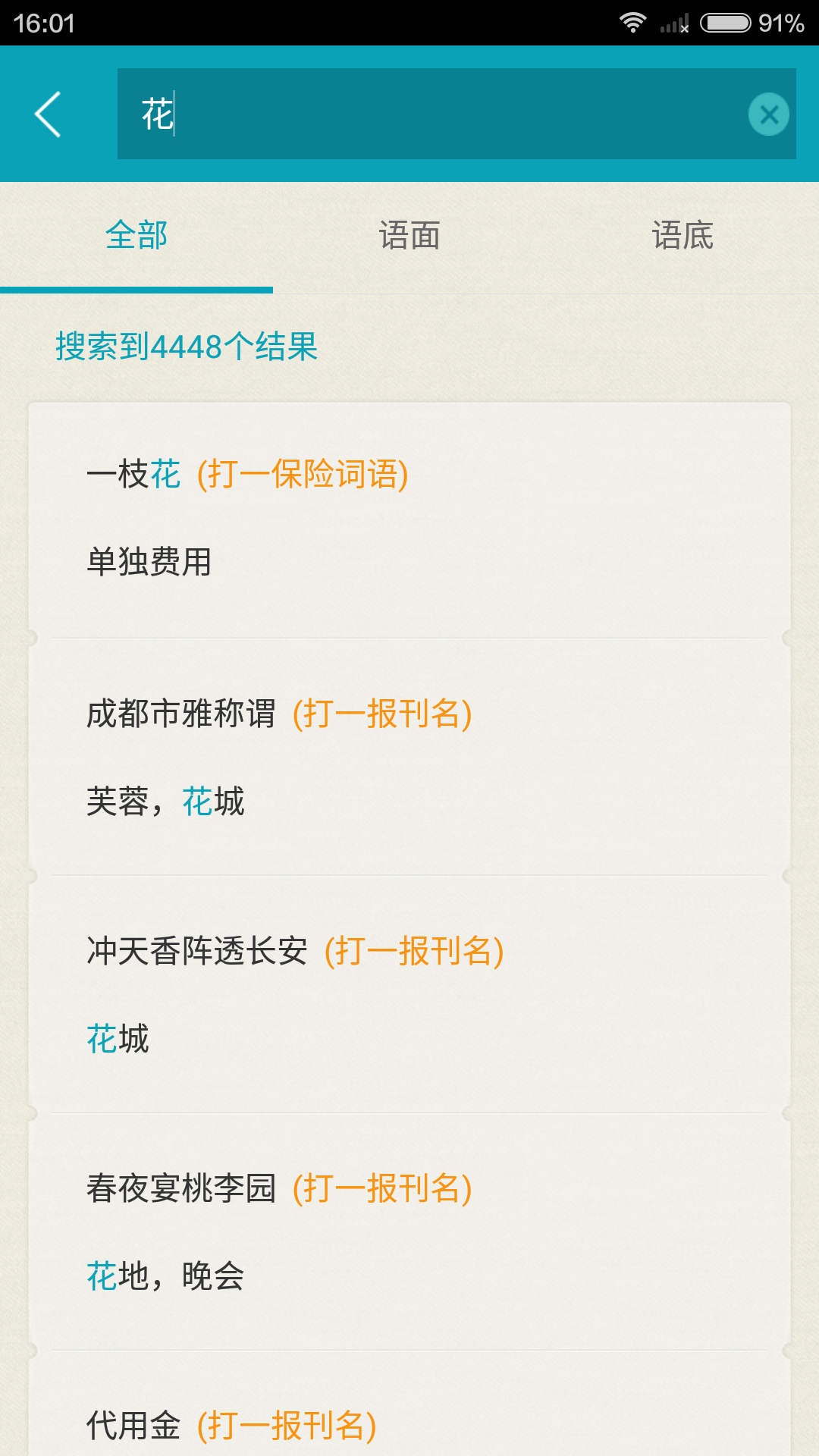The height and width of the screenshot is (1456, 819).
Task: Switch to the 语面 tab
Action: coord(409,235)
